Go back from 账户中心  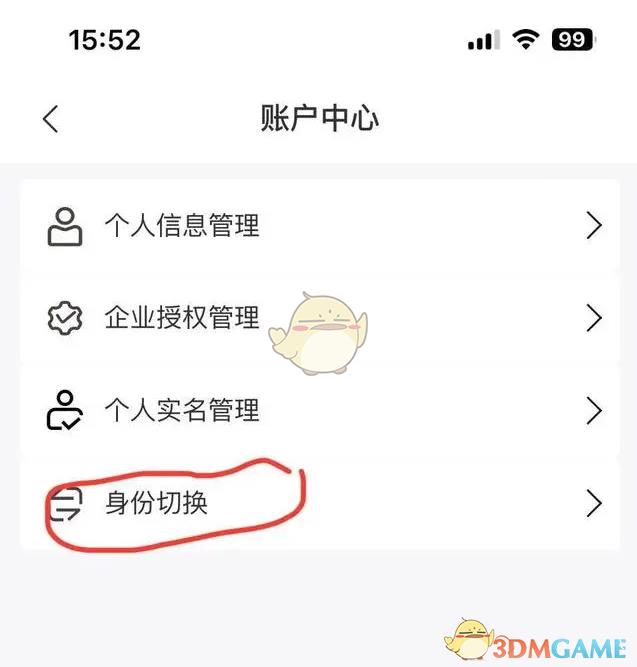pos(51,119)
